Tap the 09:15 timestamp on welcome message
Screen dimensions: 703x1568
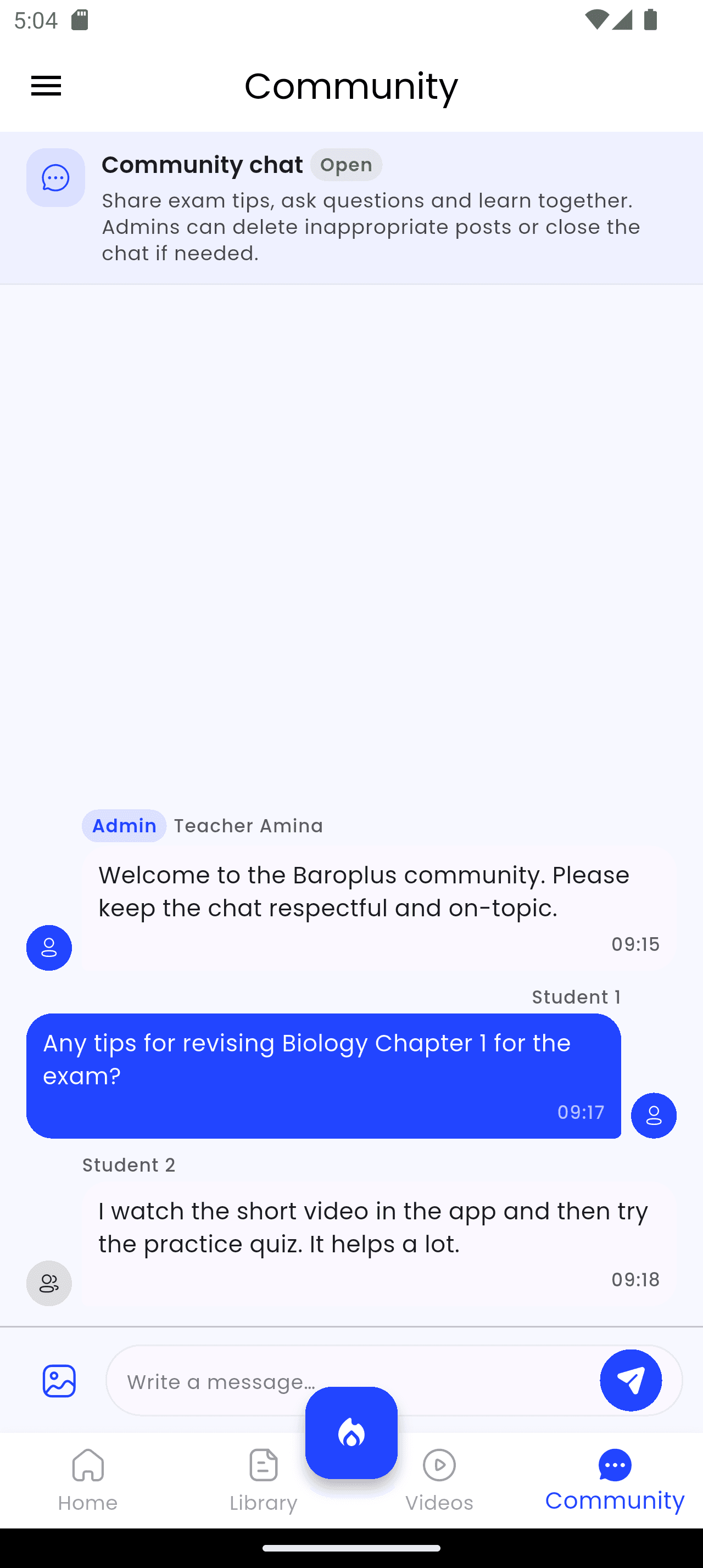pyautogui.click(x=635, y=944)
